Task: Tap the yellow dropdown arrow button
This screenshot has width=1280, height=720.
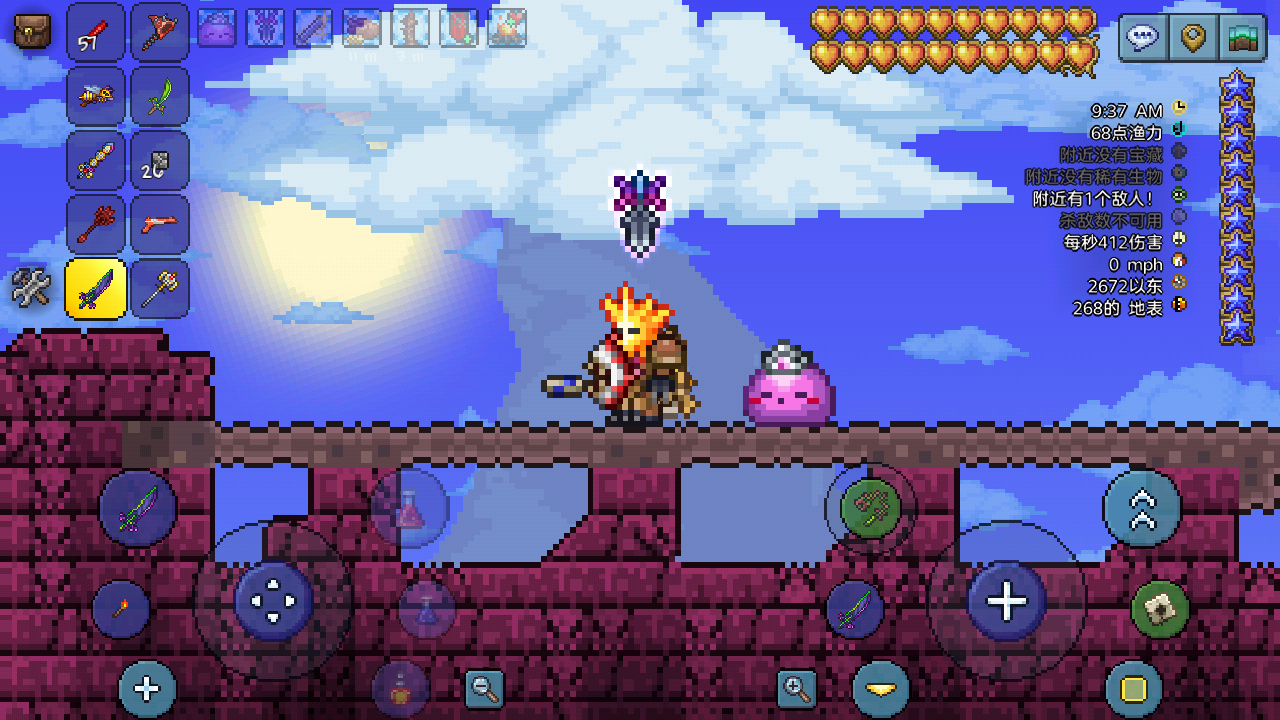Action: pos(881,689)
